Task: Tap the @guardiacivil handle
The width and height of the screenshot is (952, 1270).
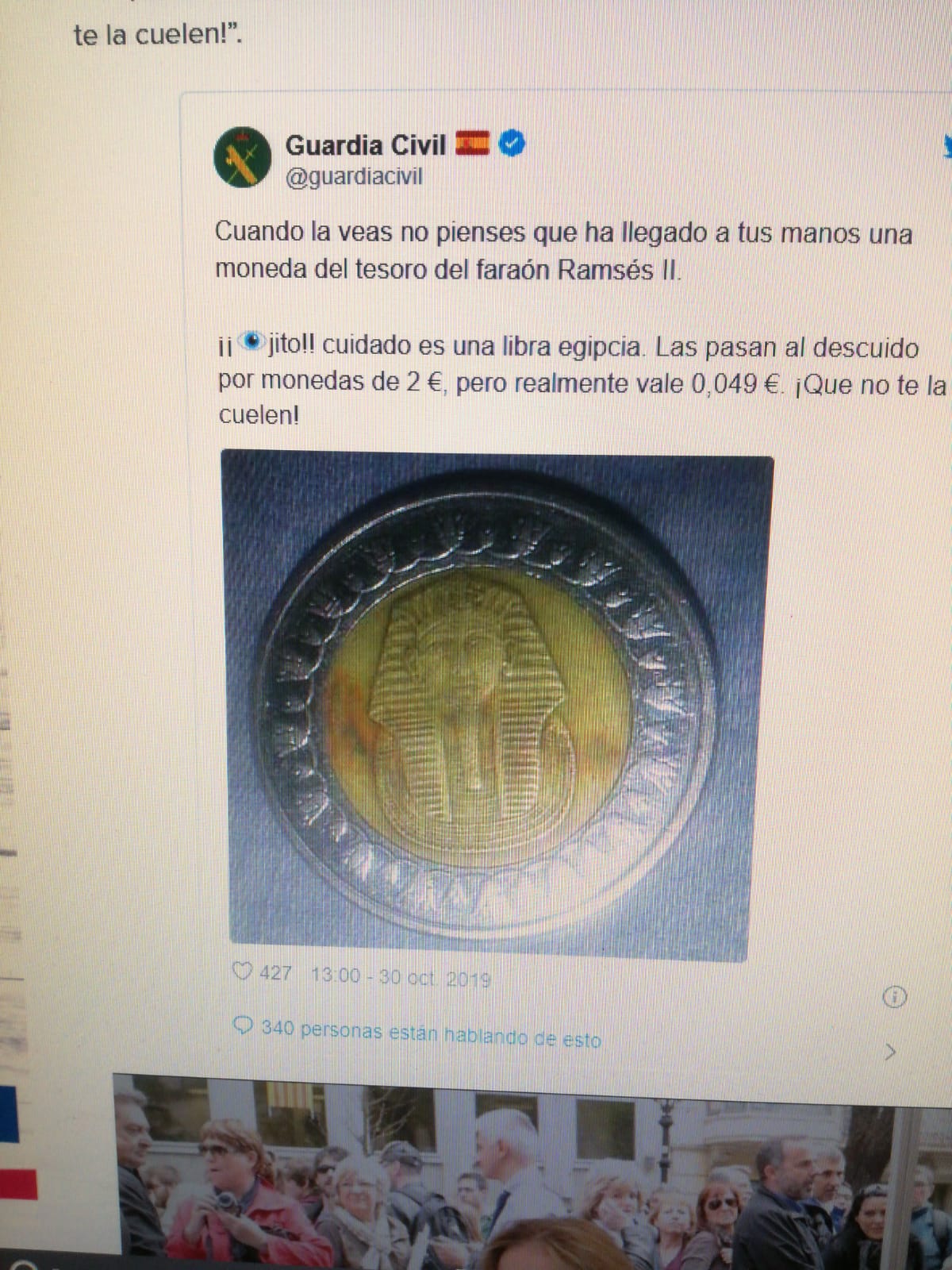Action: (354, 177)
